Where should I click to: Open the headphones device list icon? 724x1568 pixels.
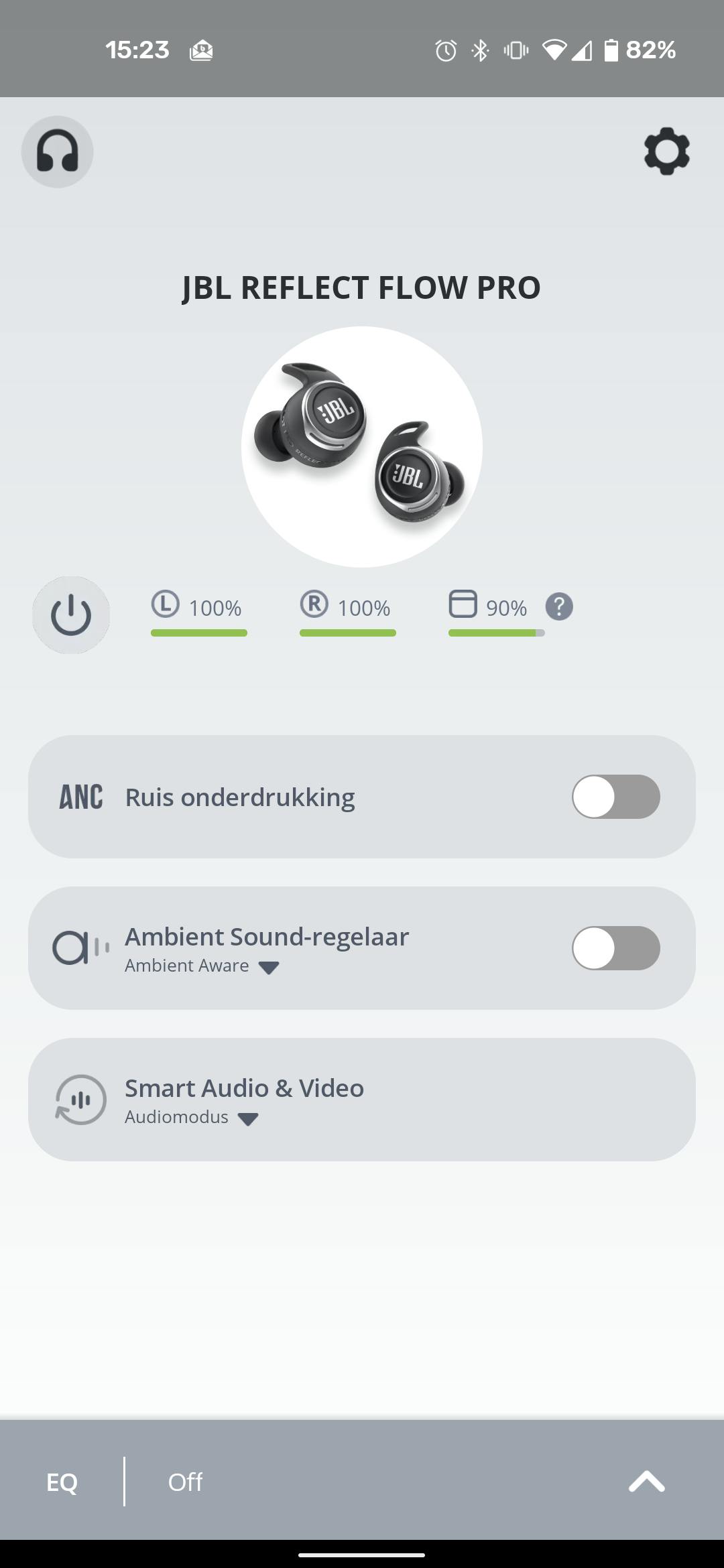[57, 151]
